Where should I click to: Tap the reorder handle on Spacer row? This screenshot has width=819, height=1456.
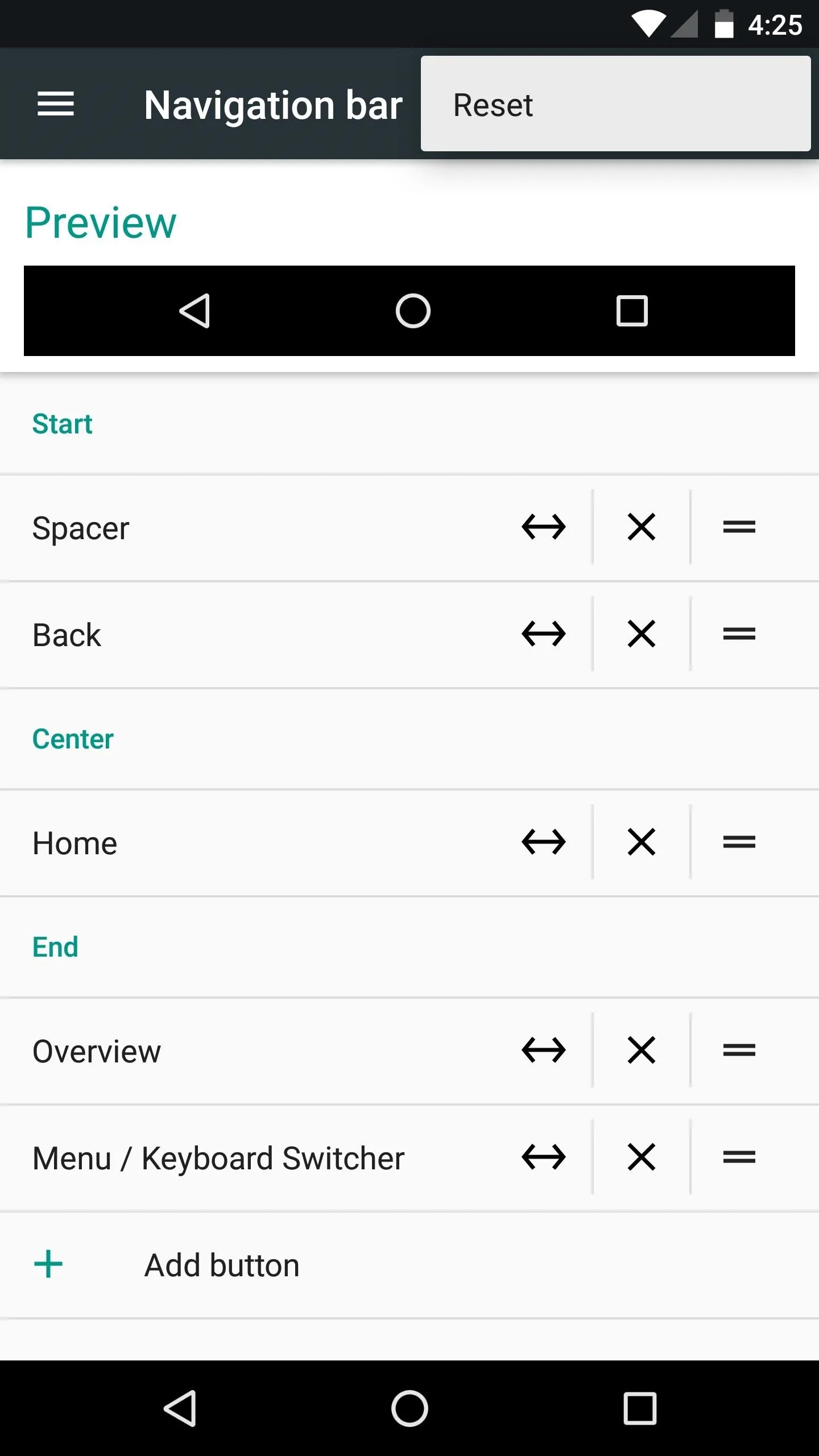point(739,527)
